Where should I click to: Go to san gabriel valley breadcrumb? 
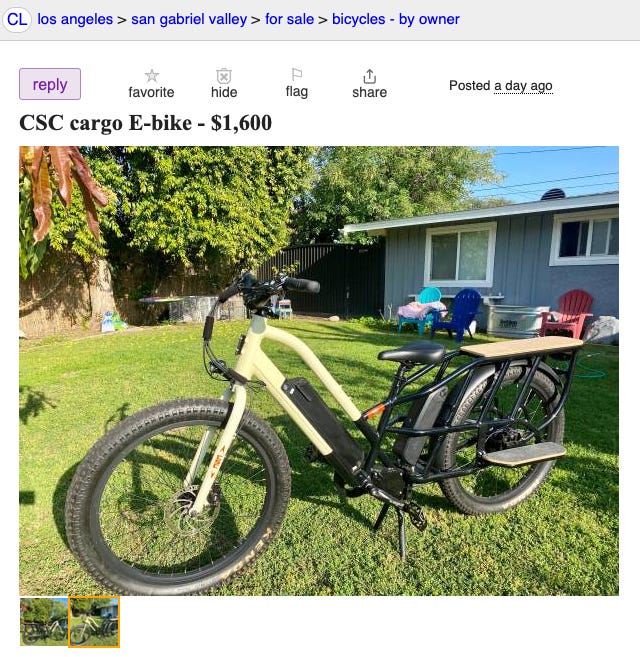click(x=189, y=19)
